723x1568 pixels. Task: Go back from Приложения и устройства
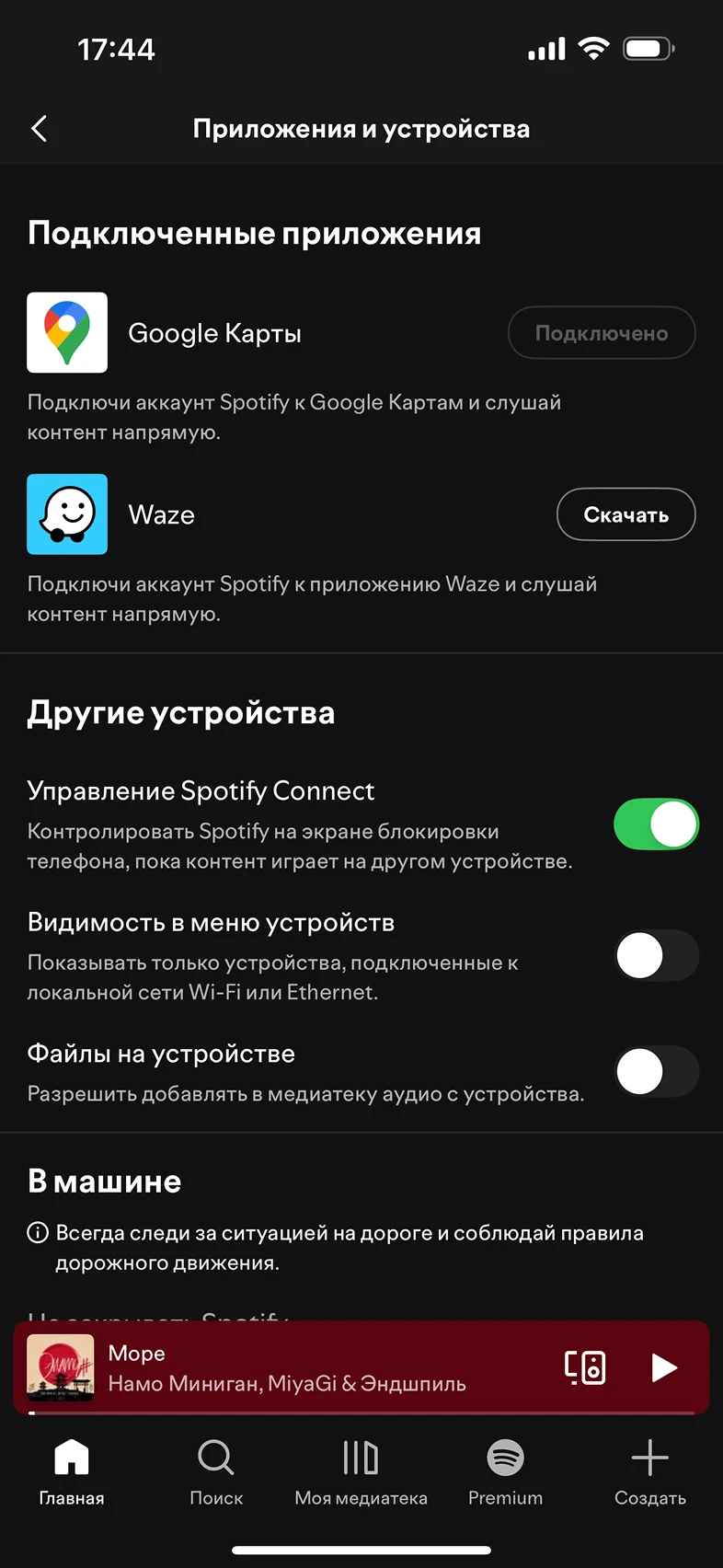tap(39, 129)
